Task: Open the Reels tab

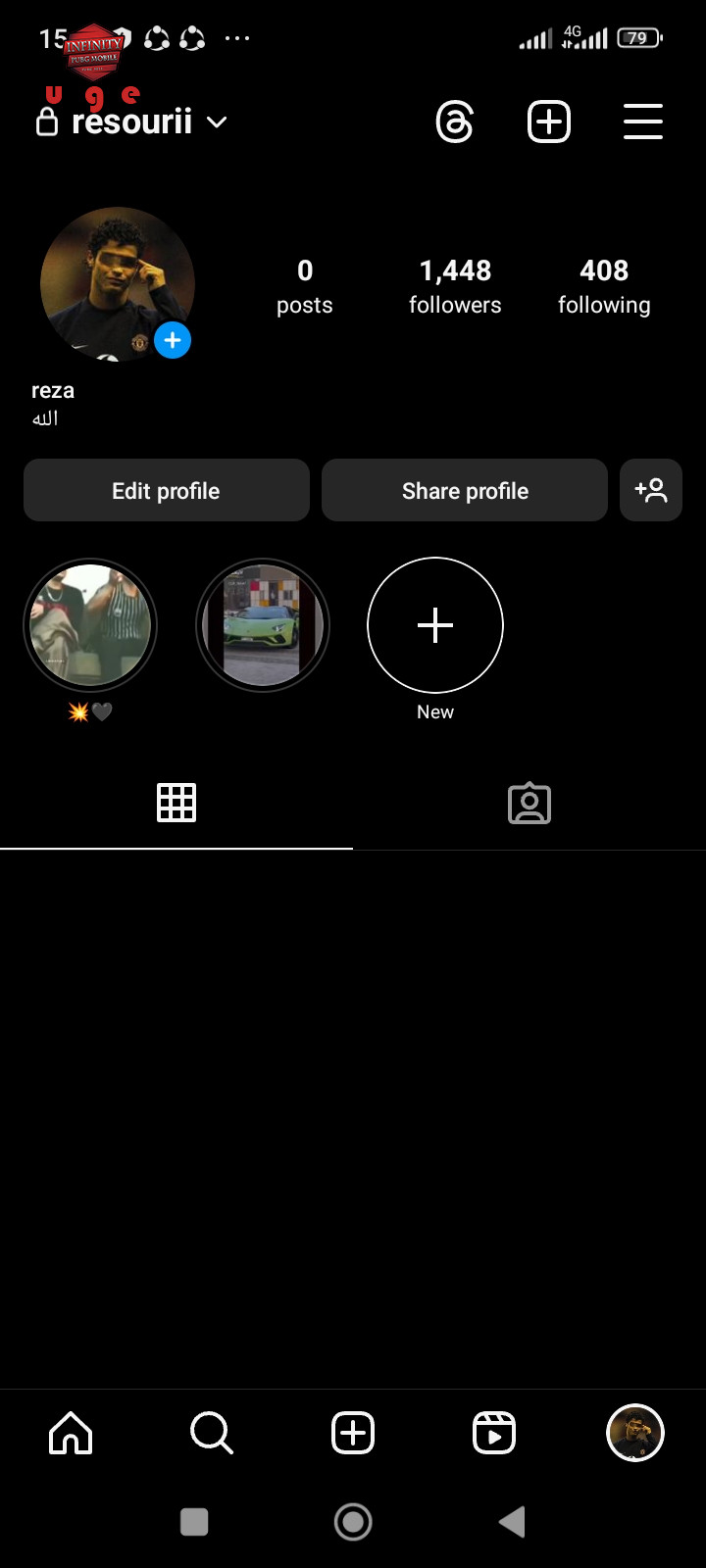Action: (x=494, y=1433)
